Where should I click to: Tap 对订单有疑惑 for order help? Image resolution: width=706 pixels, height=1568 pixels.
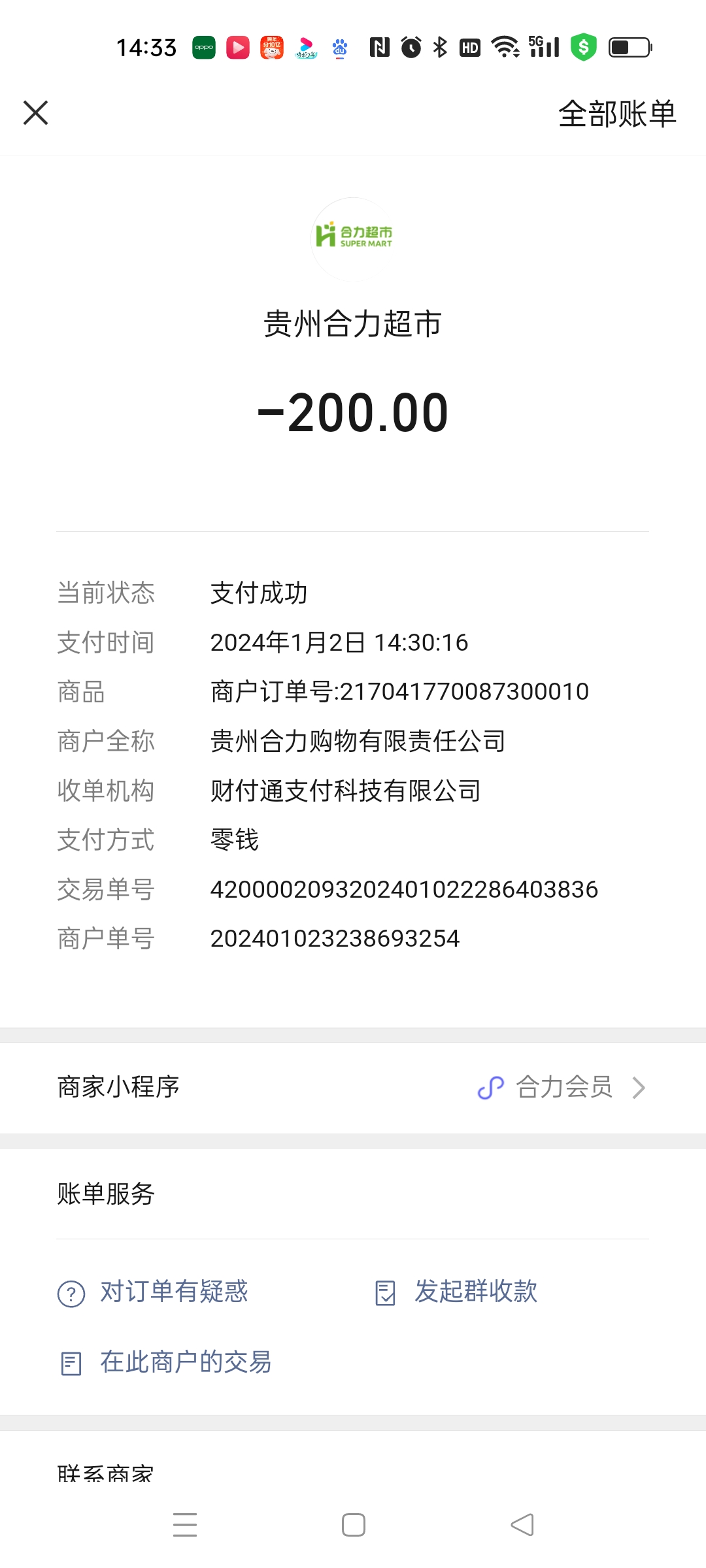(154, 1292)
